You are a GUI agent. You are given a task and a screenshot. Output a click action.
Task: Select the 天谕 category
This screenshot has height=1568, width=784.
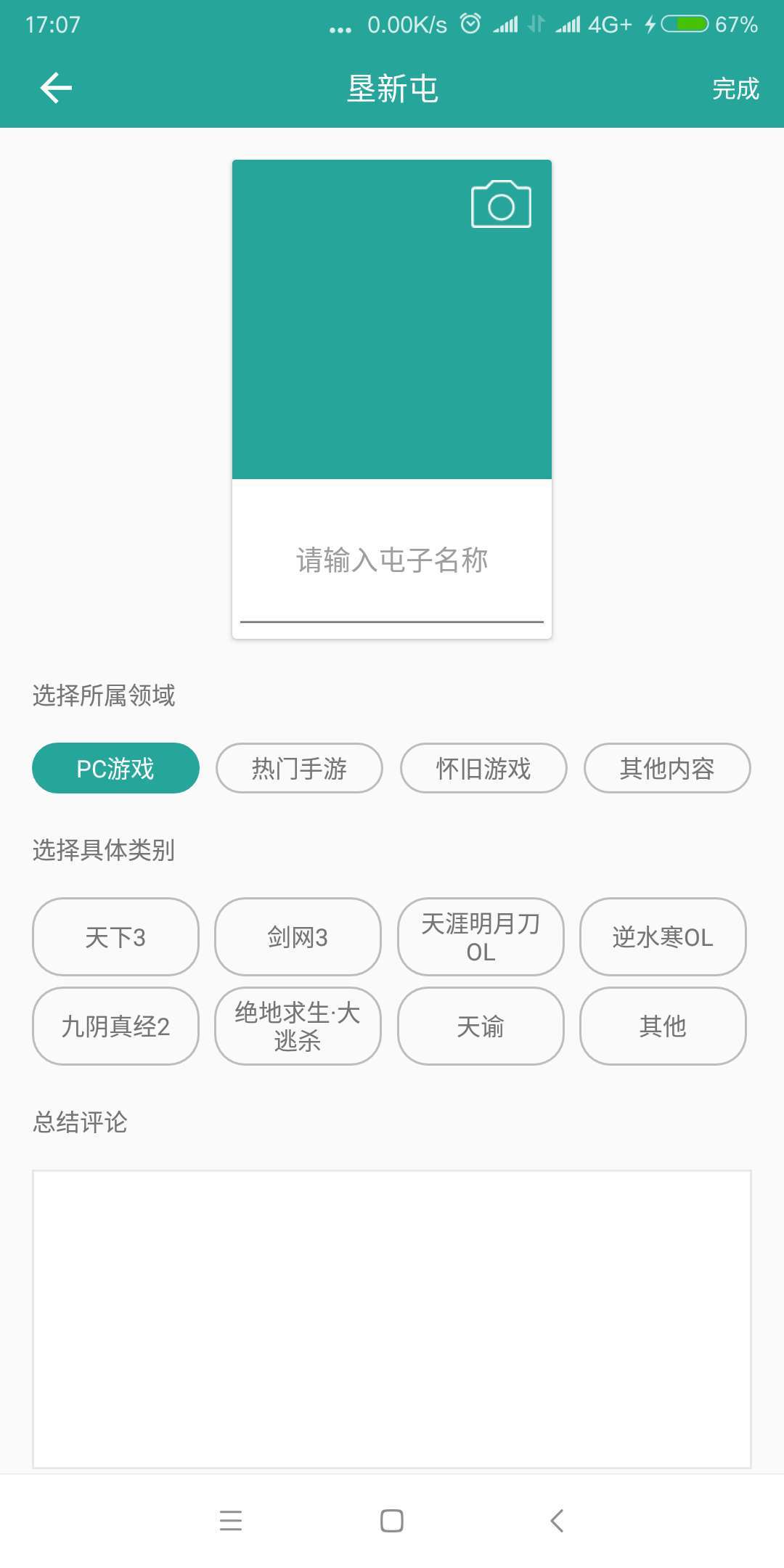(481, 1026)
